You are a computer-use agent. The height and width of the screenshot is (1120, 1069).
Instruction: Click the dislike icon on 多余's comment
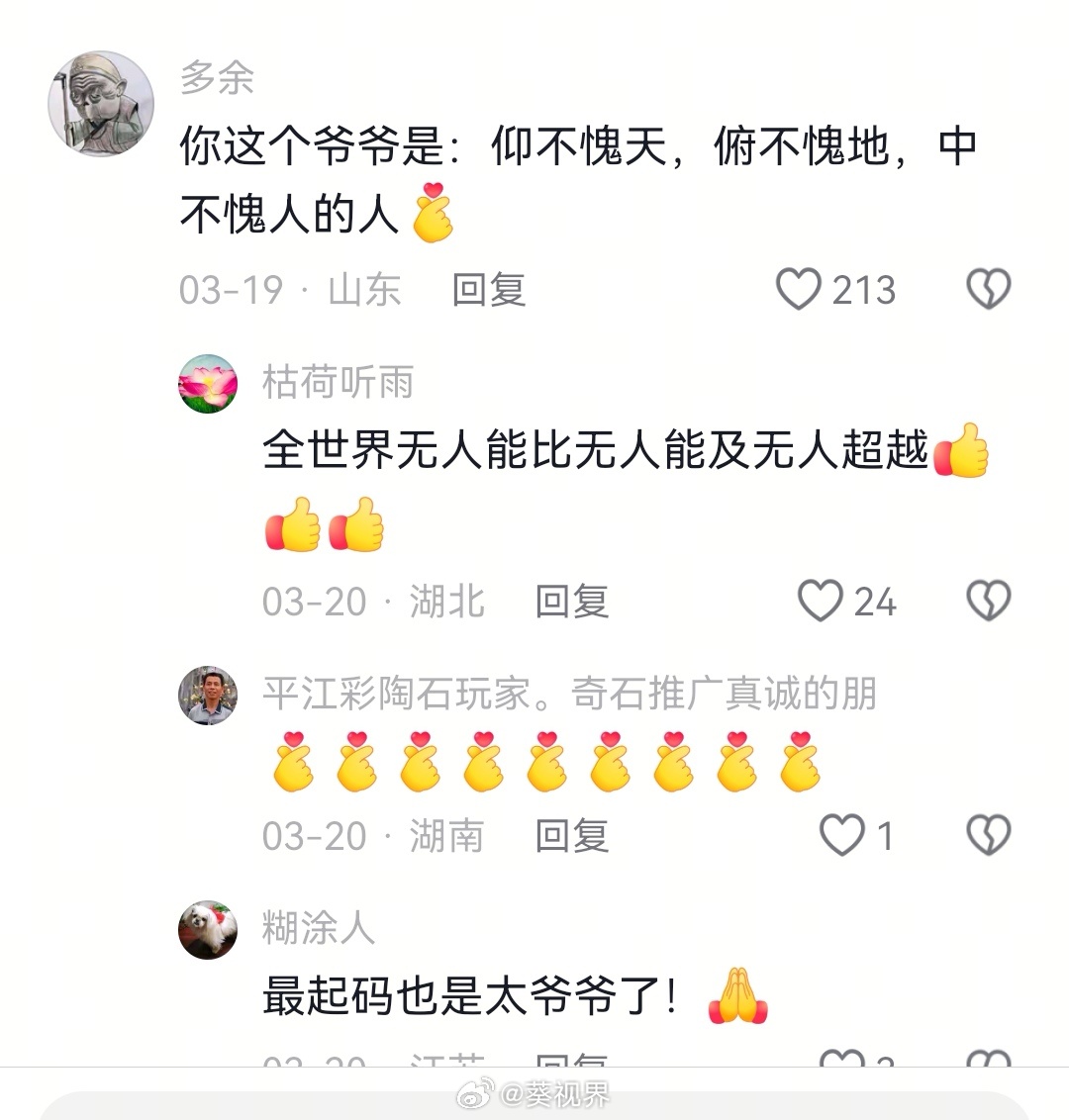(x=987, y=290)
